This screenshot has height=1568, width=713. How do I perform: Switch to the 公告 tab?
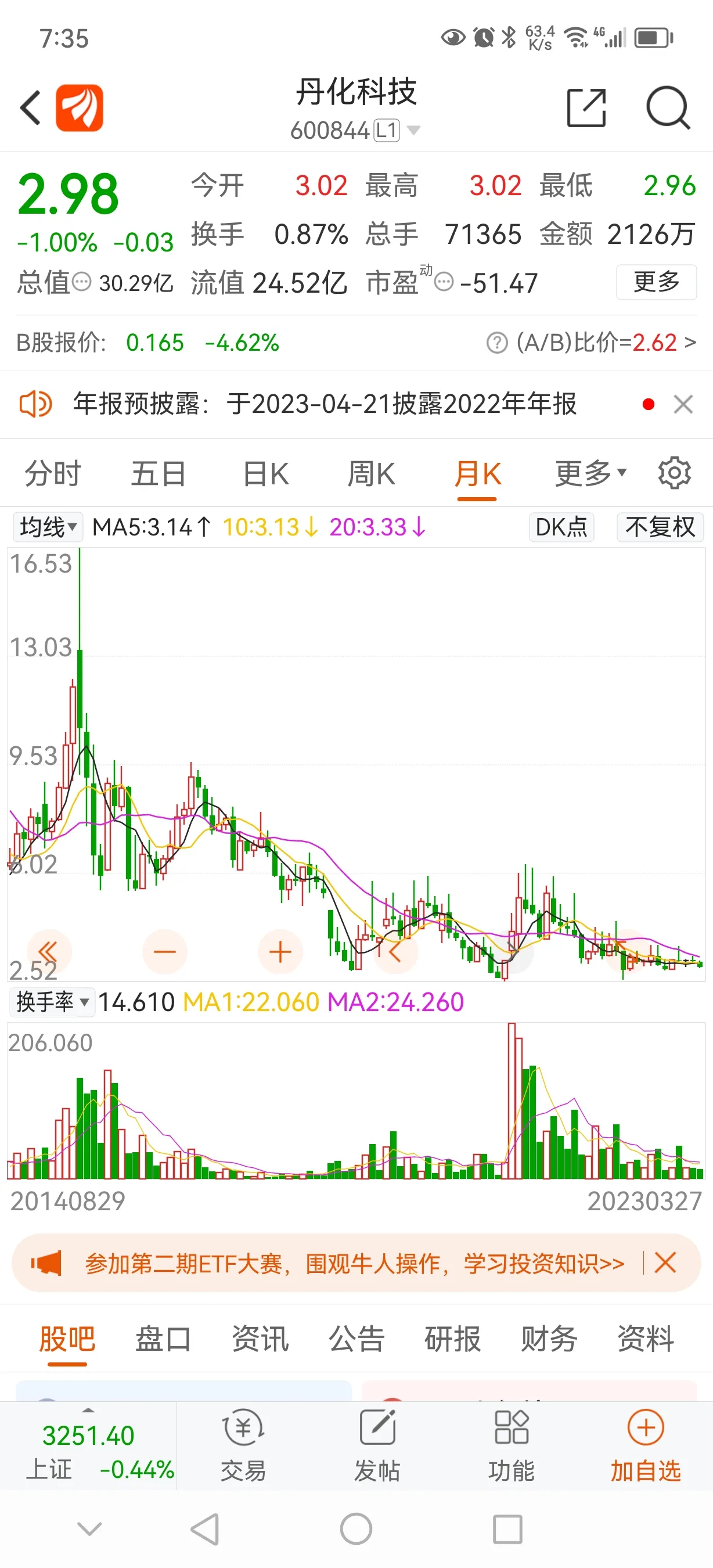pyautogui.click(x=356, y=1339)
